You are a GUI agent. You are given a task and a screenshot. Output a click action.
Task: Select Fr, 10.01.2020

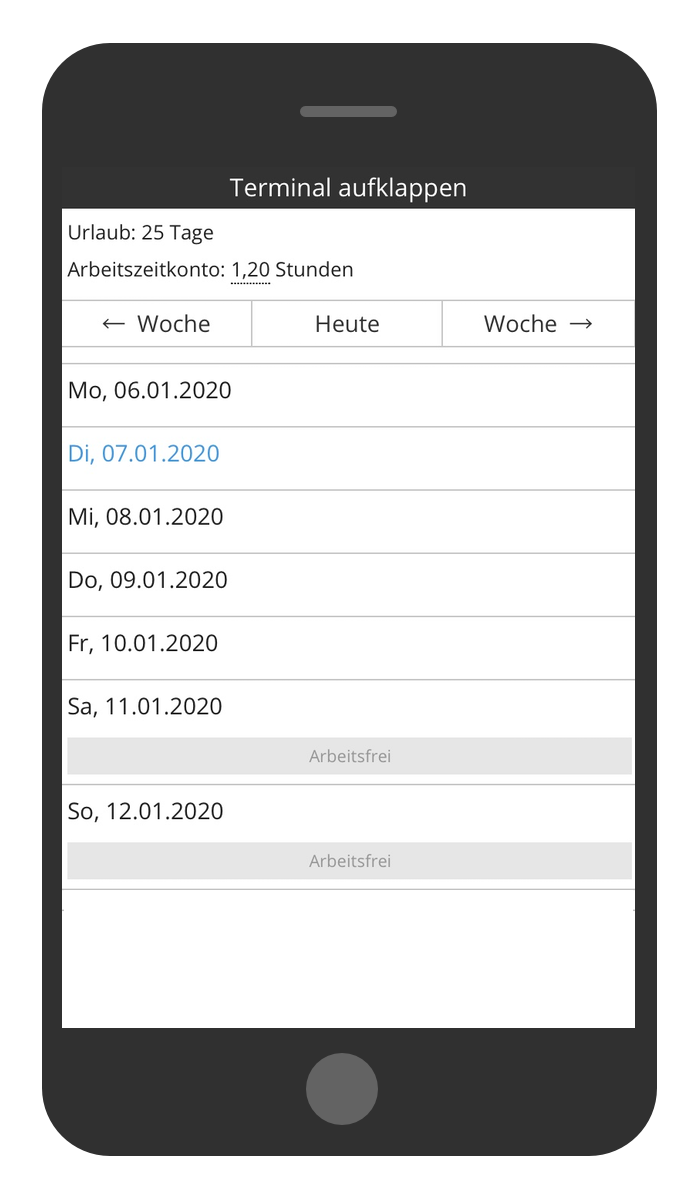point(348,647)
